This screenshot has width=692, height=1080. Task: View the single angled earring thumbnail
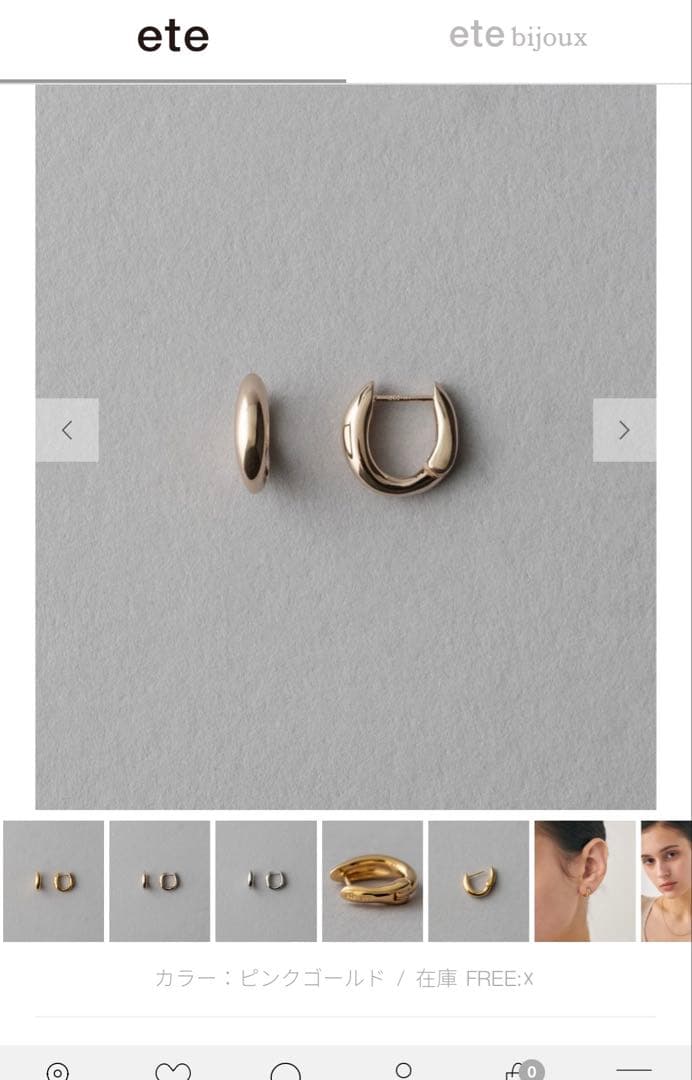[478, 881]
